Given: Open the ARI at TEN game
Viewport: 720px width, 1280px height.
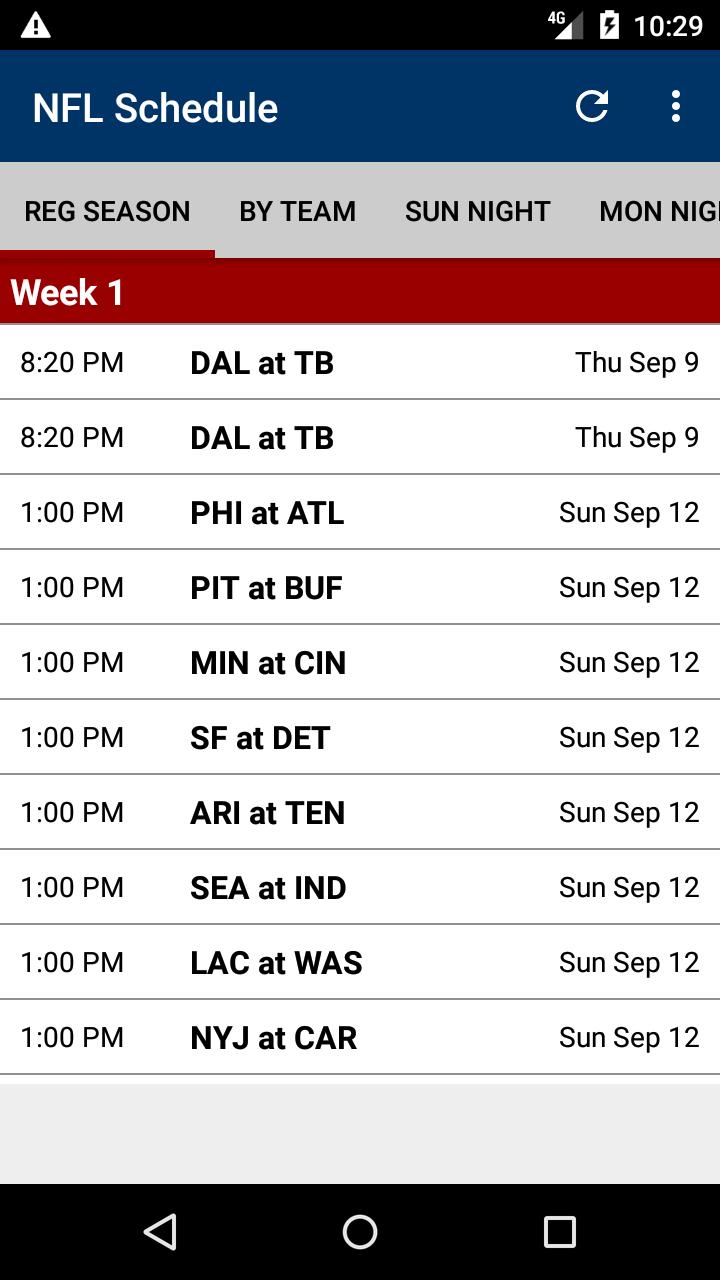Looking at the screenshot, I should point(360,812).
